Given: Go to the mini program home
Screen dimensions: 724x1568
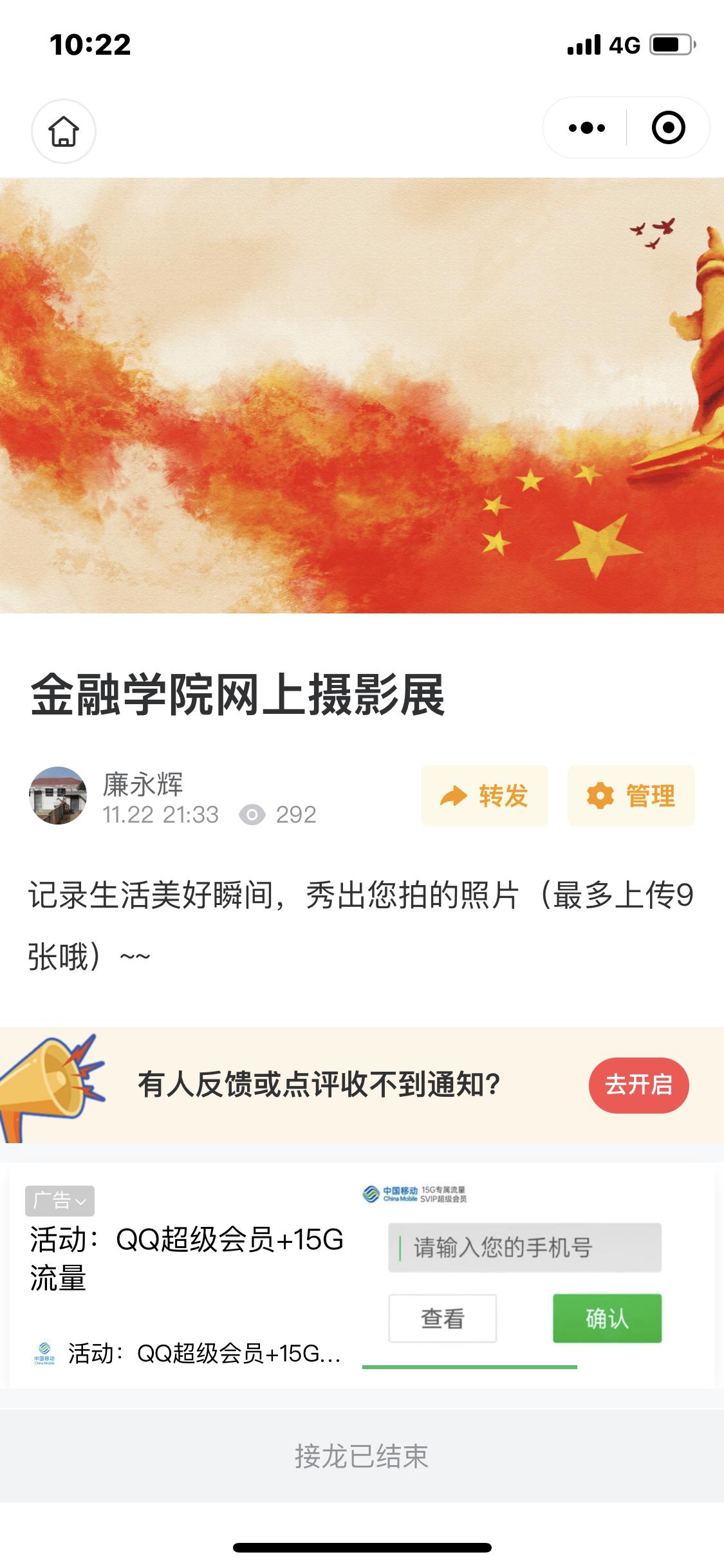Looking at the screenshot, I should click(64, 131).
